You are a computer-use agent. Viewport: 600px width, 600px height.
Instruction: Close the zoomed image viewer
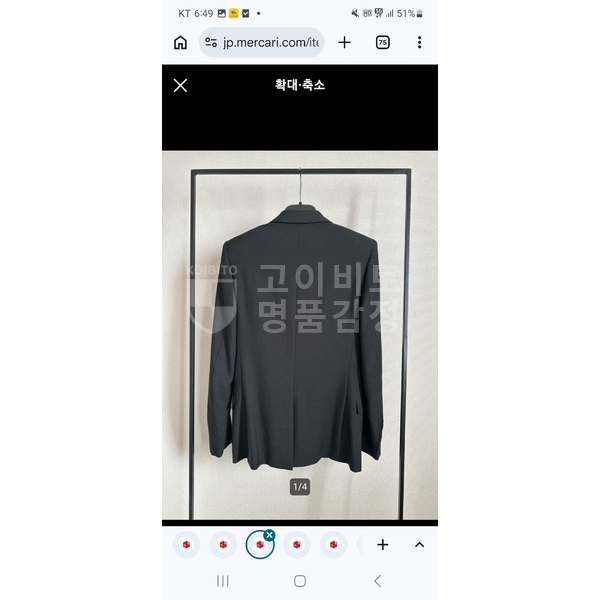[x=180, y=85]
